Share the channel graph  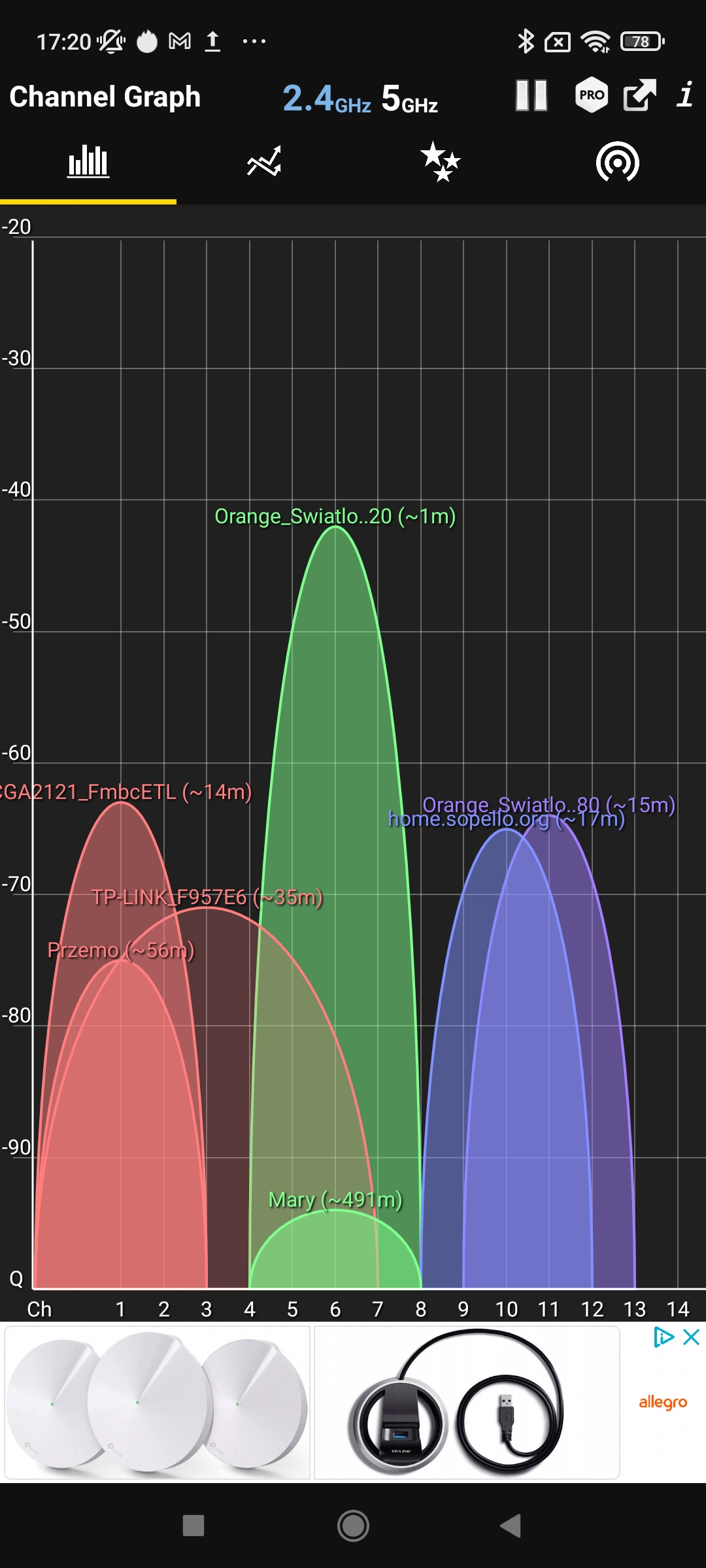point(639,96)
